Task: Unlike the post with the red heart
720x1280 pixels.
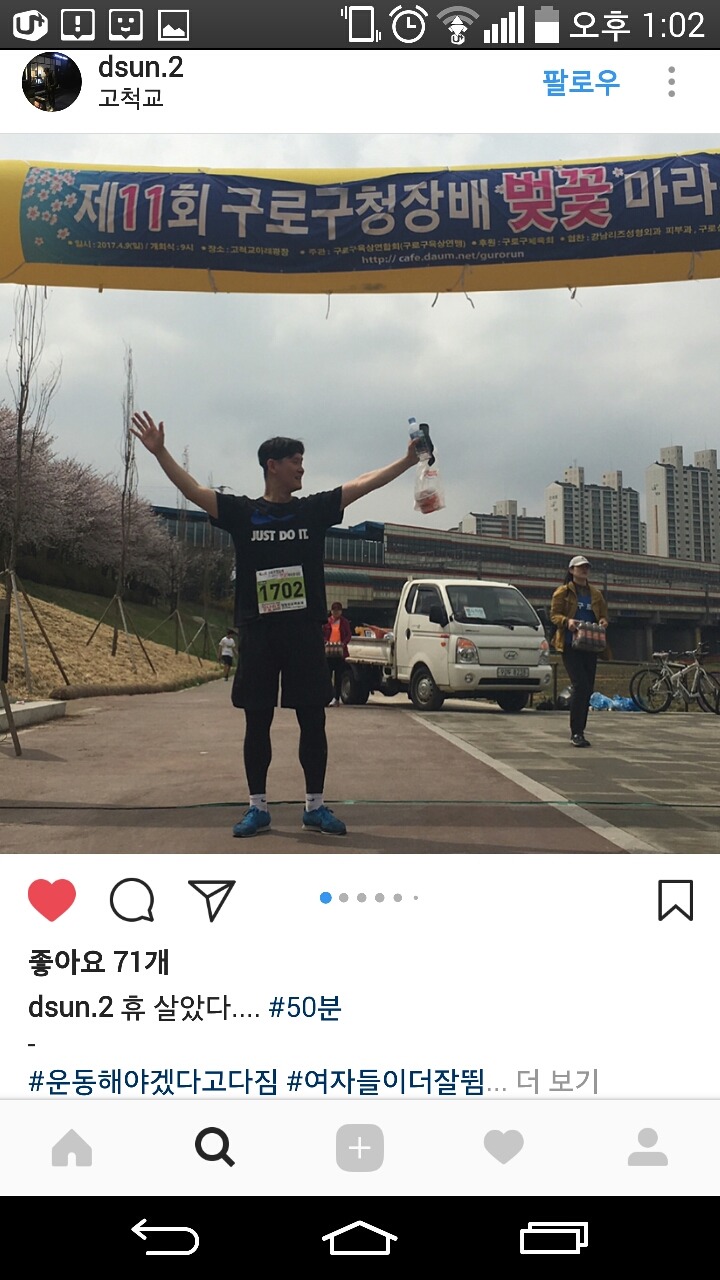Action: (x=52, y=900)
